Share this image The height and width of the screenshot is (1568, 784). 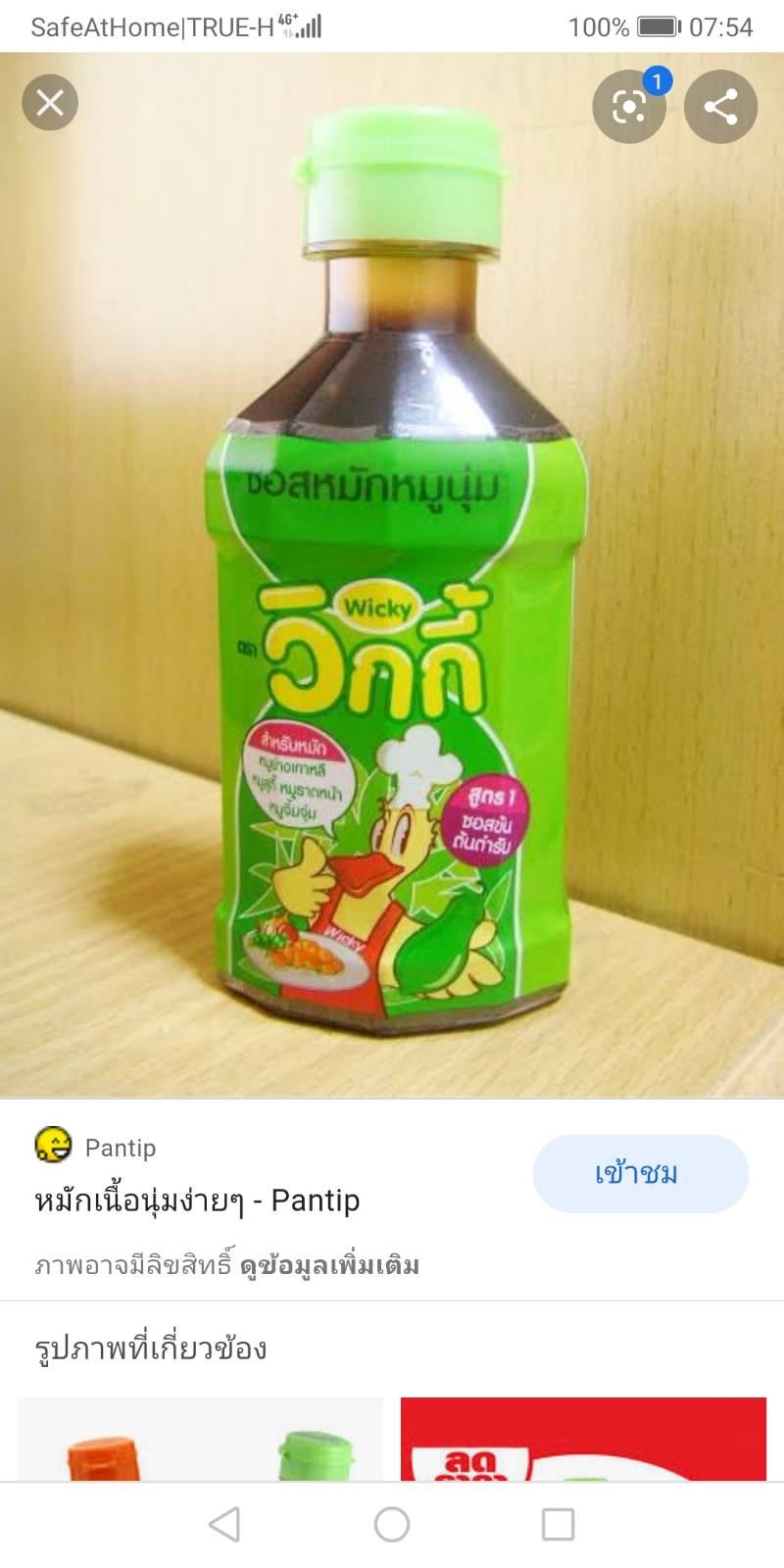tap(720, 106)
